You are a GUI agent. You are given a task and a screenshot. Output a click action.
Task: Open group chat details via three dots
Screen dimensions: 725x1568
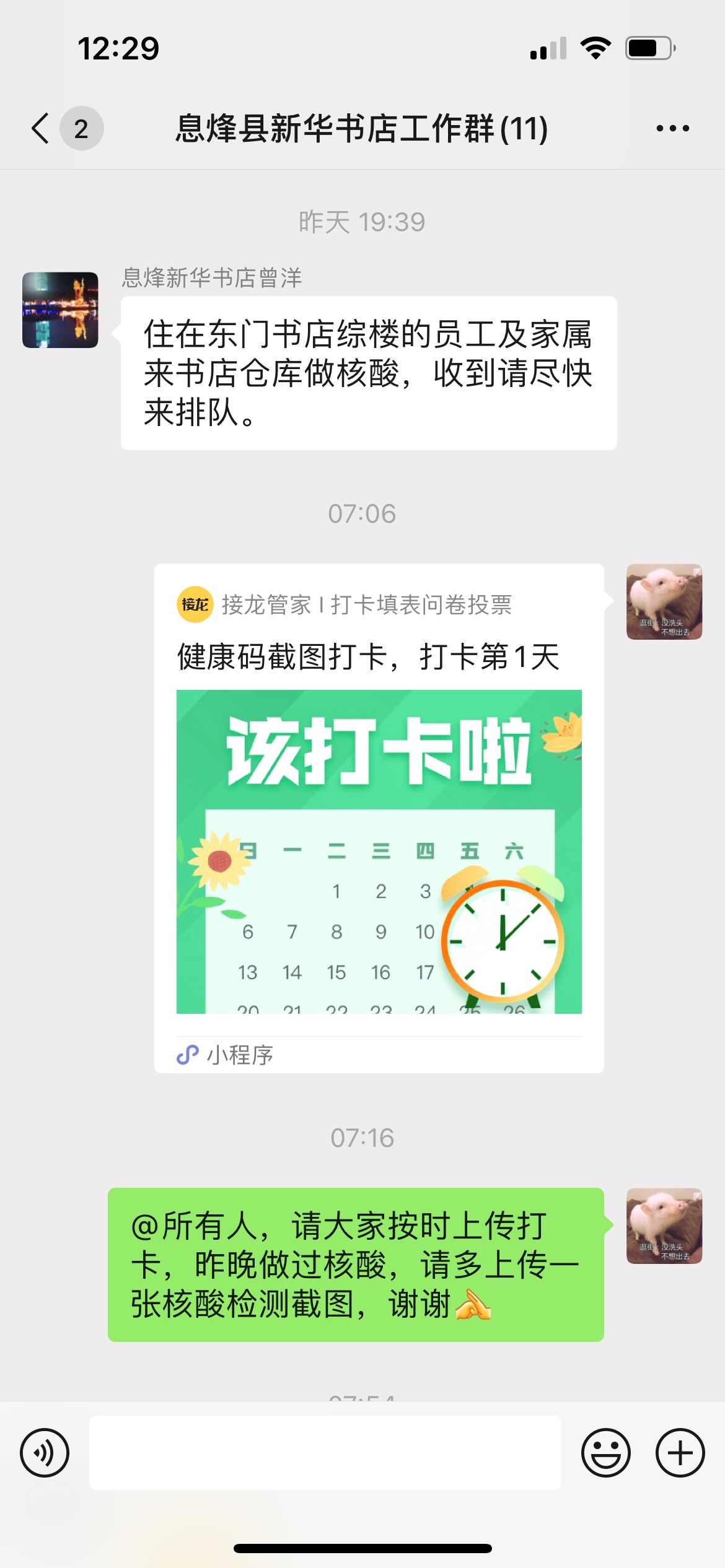(x=672, y=128)
